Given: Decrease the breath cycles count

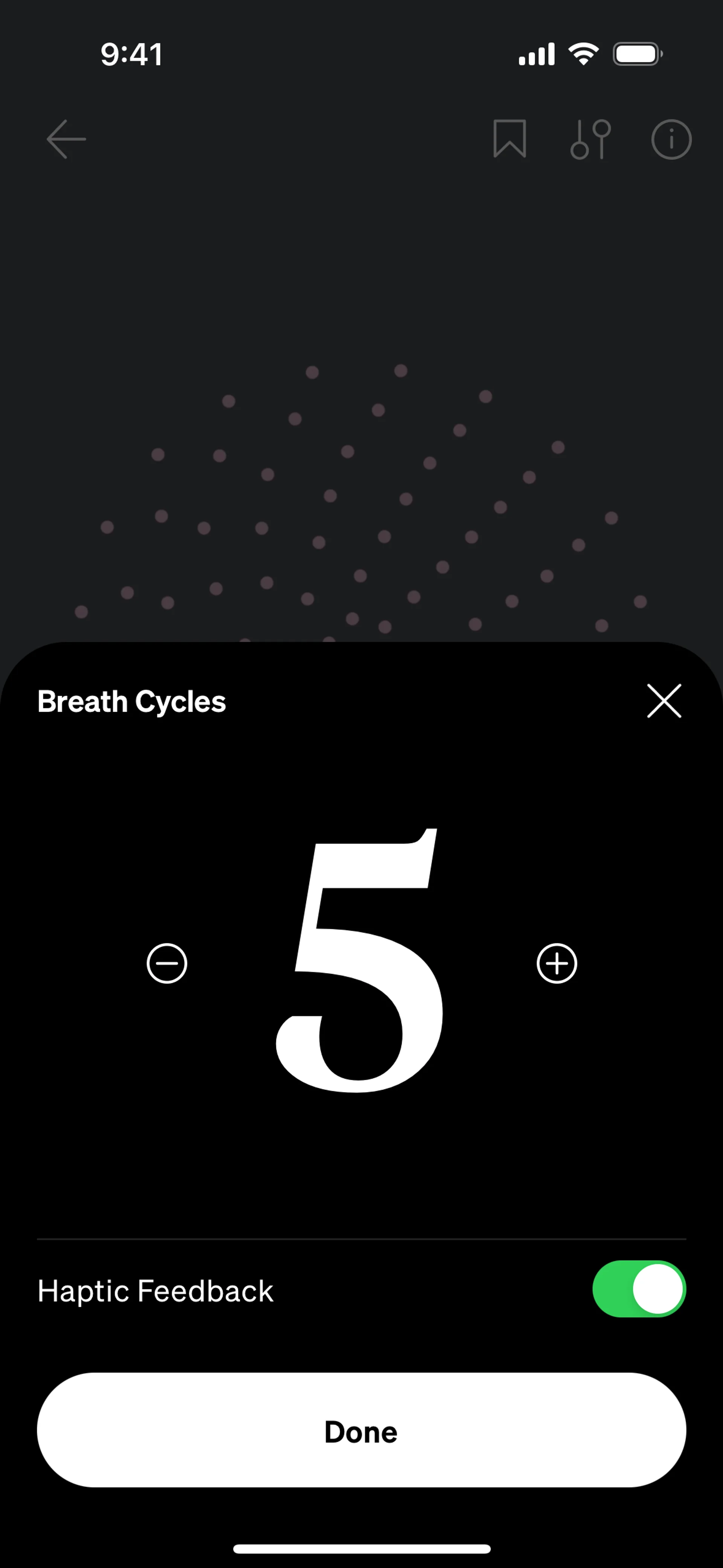Looking at the screenshot, I should coord(167,963).
